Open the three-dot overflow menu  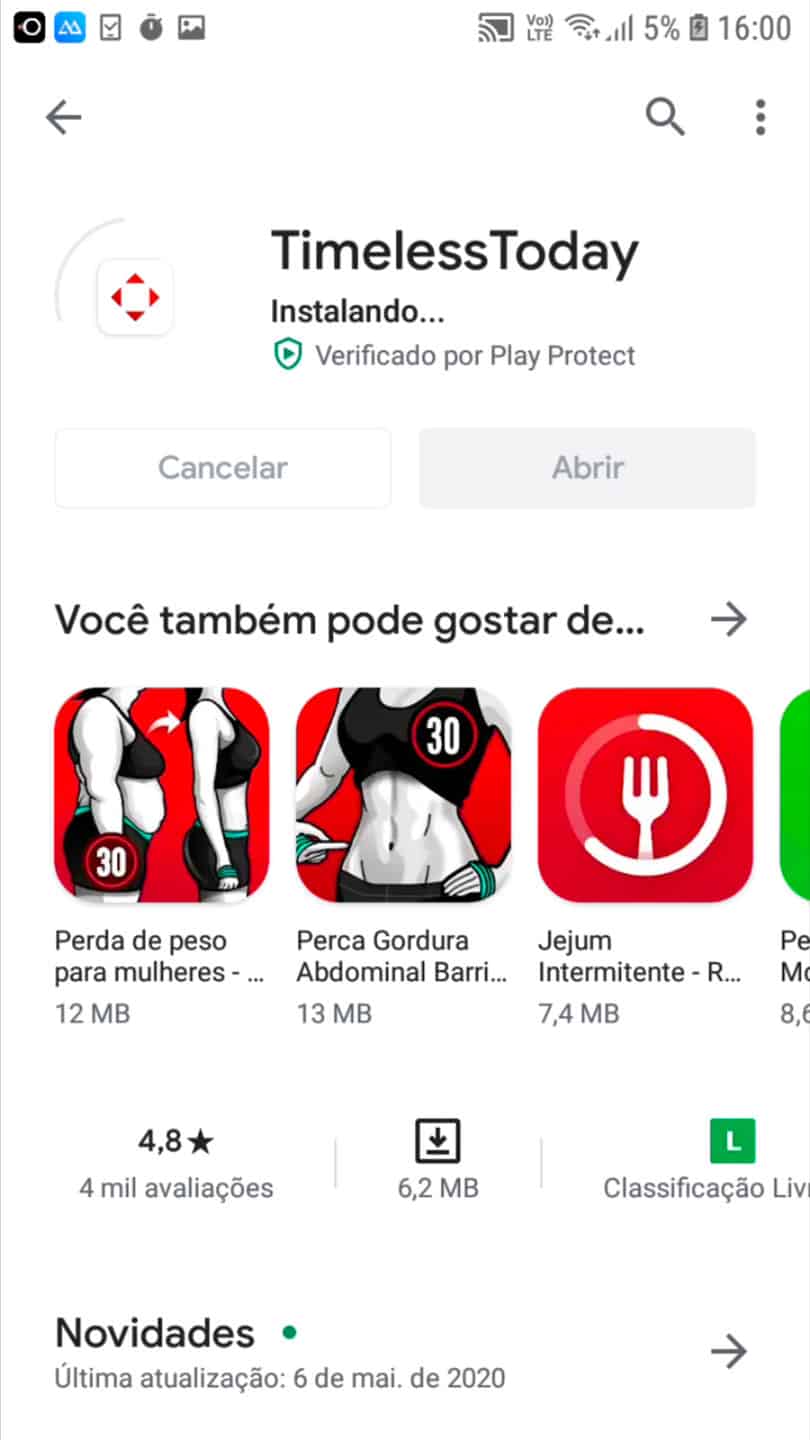pyautogui.click(x=760, y=118)
